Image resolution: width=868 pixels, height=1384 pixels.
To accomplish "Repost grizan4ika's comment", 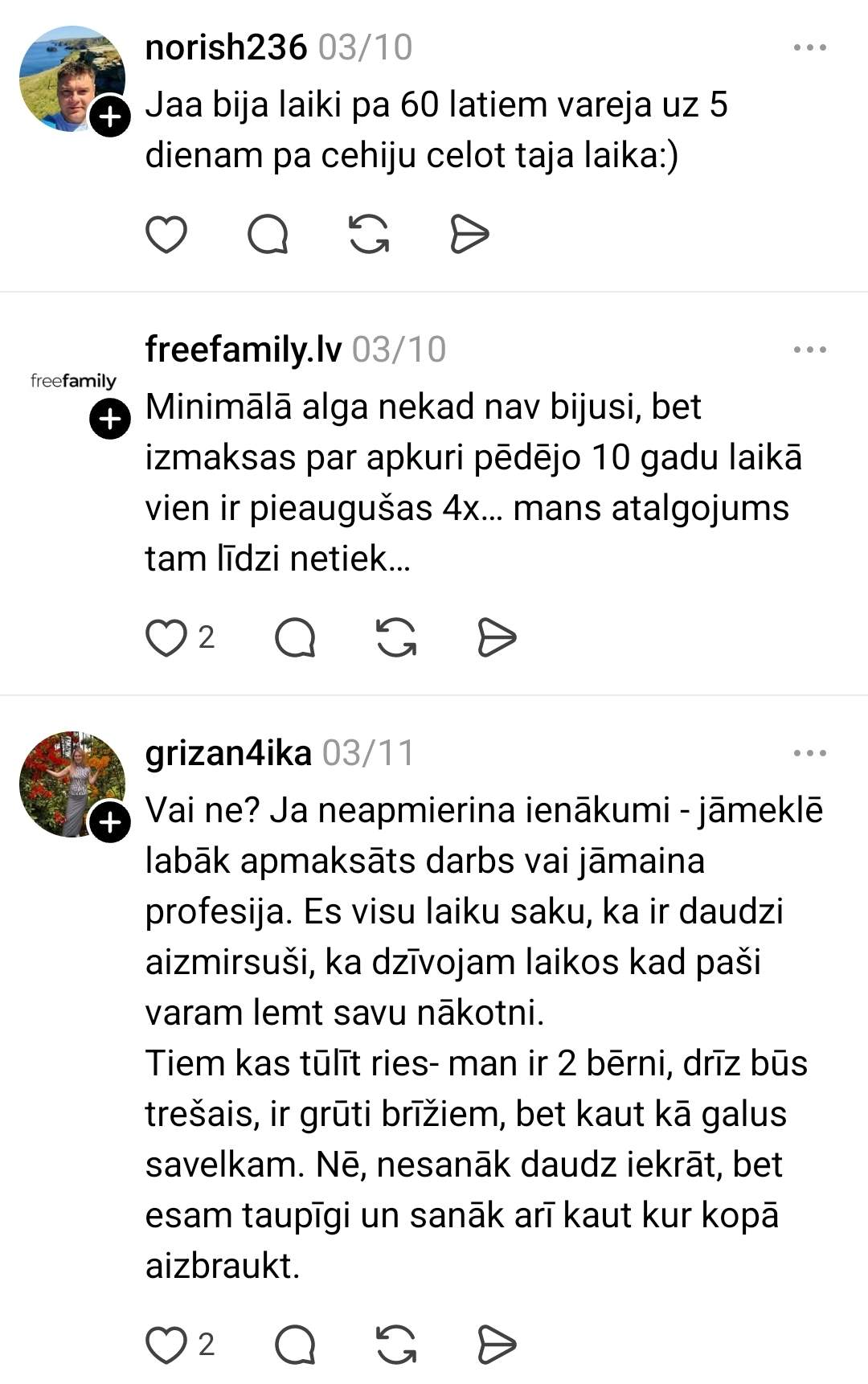I will tap(396, 1345).
